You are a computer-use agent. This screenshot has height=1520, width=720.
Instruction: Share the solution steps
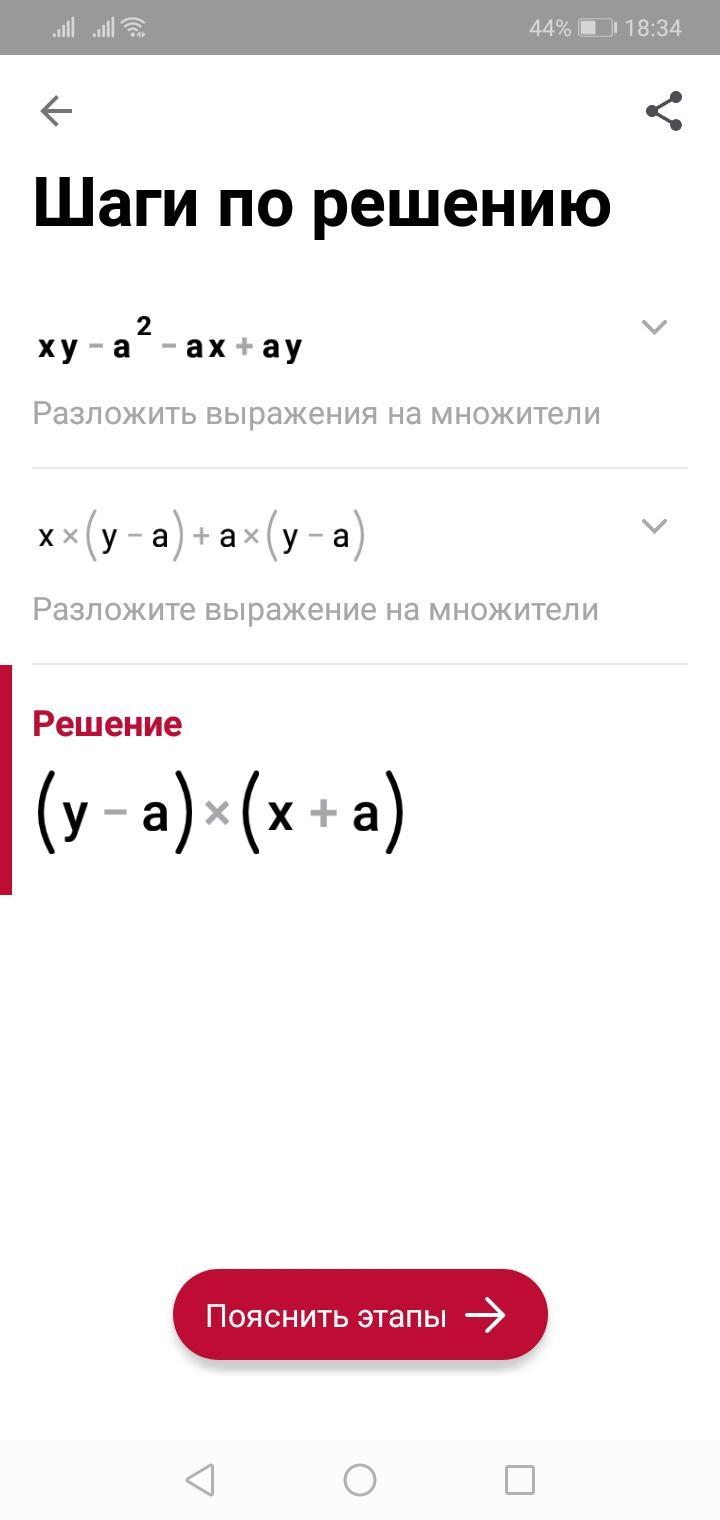click(664, 111)
